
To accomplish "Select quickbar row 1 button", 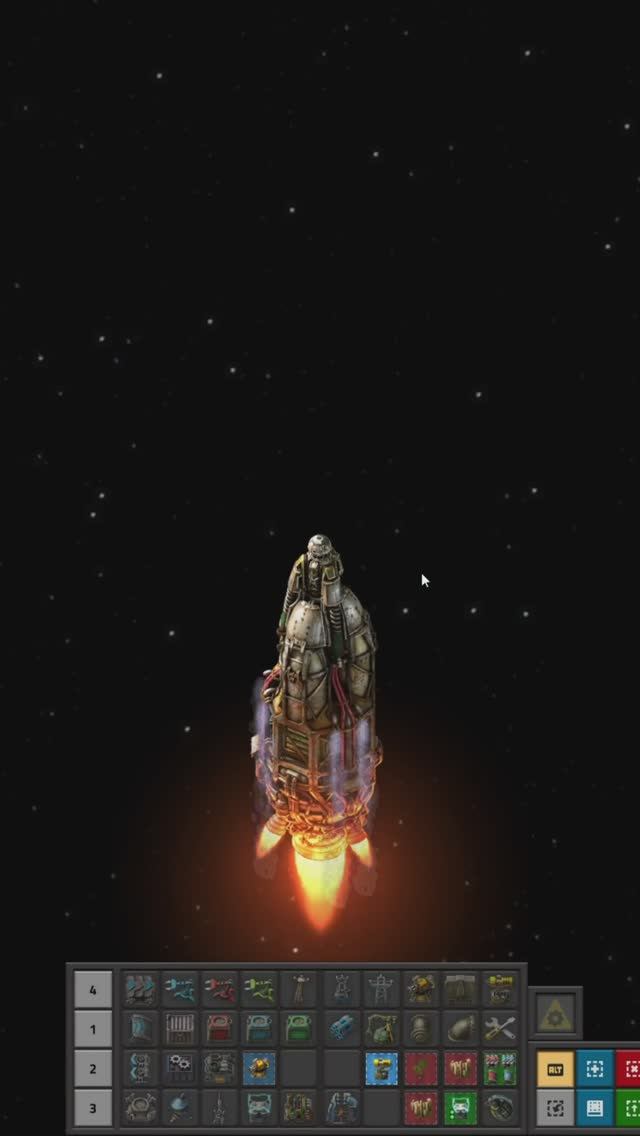I will click(93, 1029).
